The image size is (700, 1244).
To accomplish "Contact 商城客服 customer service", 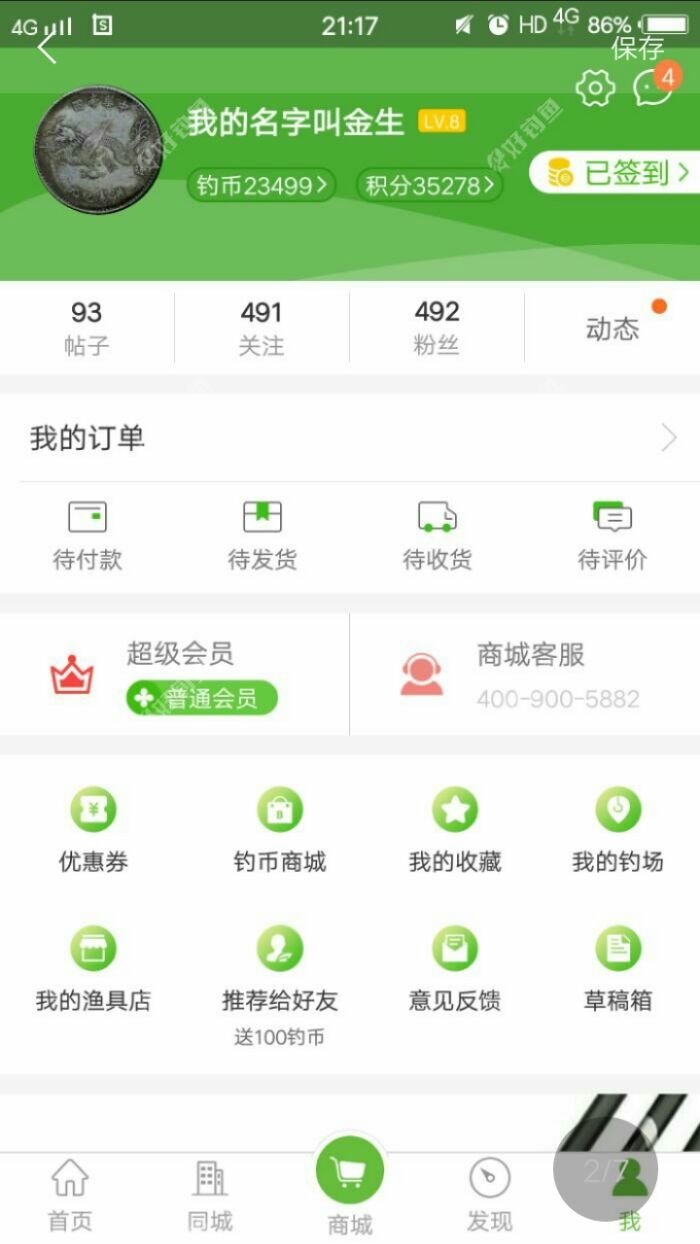I will tap(525, 675).
